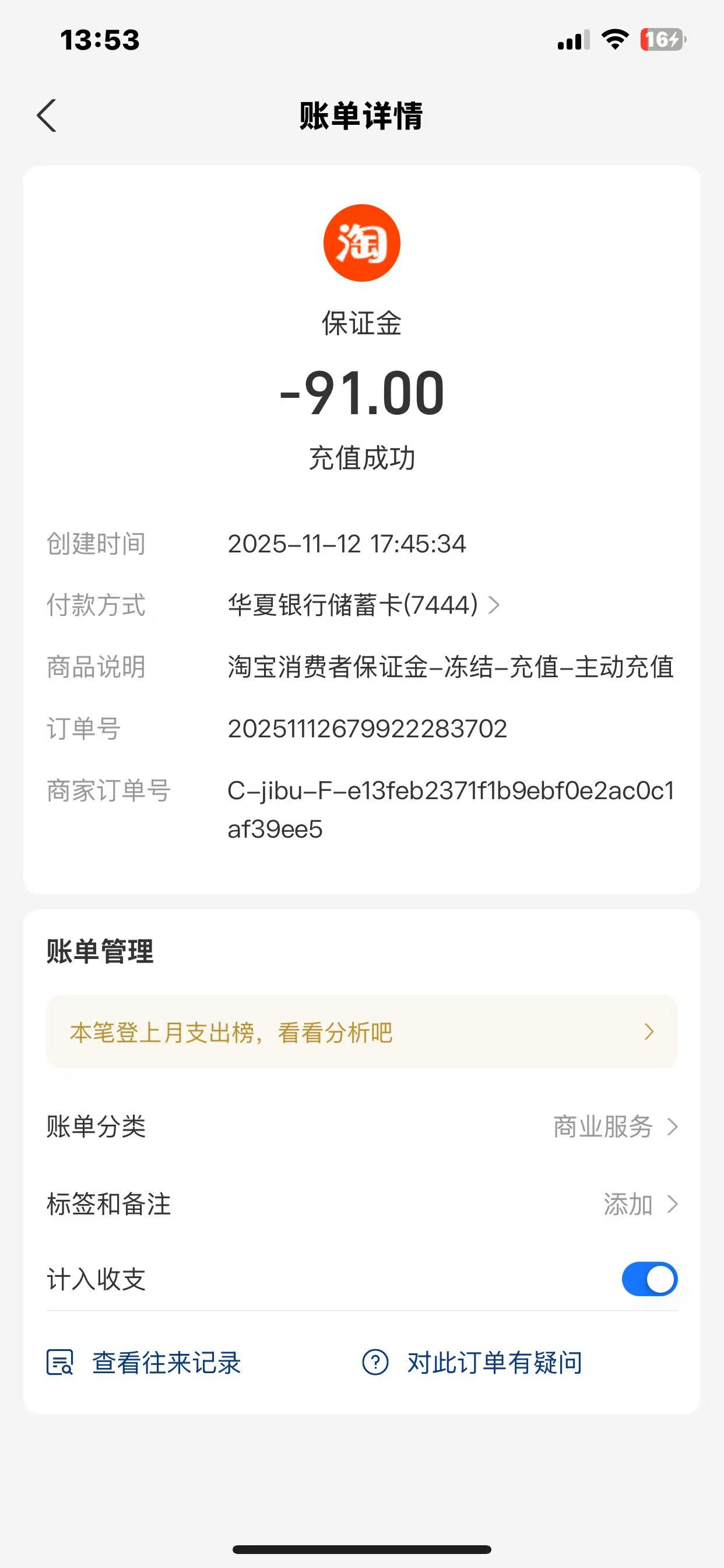The height and width of the screenshot is (1568, 724).
Task: Toggle off the 计入收支 switch
Action: pos(649,1279)
